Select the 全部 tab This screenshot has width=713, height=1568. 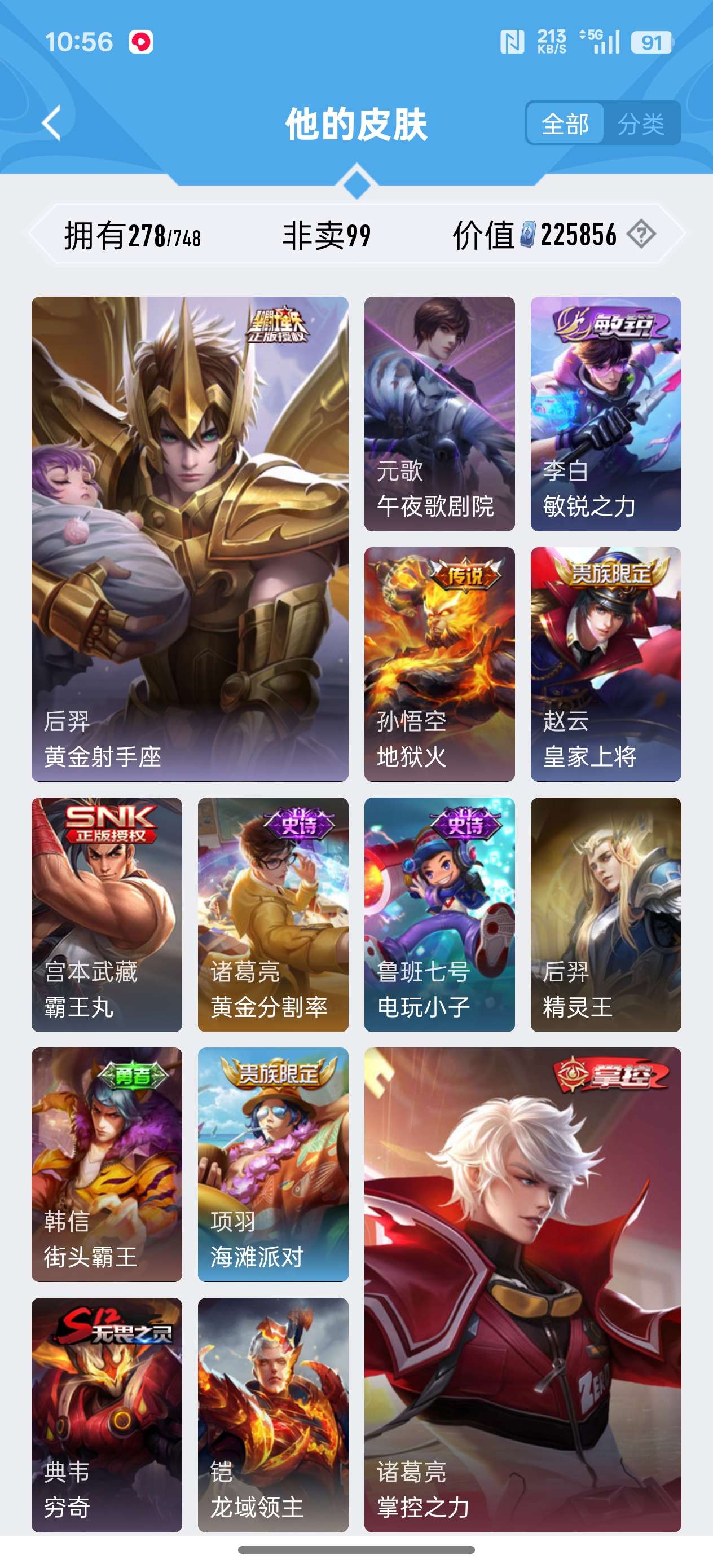coord(565,124)
